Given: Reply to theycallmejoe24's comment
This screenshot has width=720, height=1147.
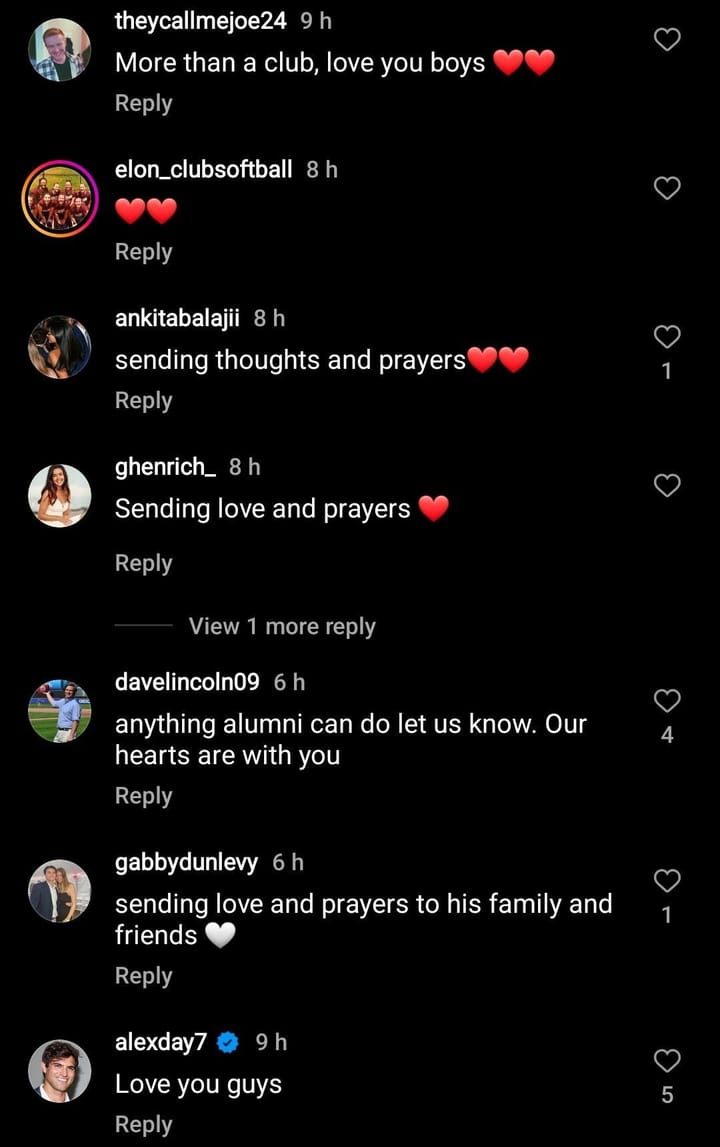Looking at the screenshot, I should [143, 102].
